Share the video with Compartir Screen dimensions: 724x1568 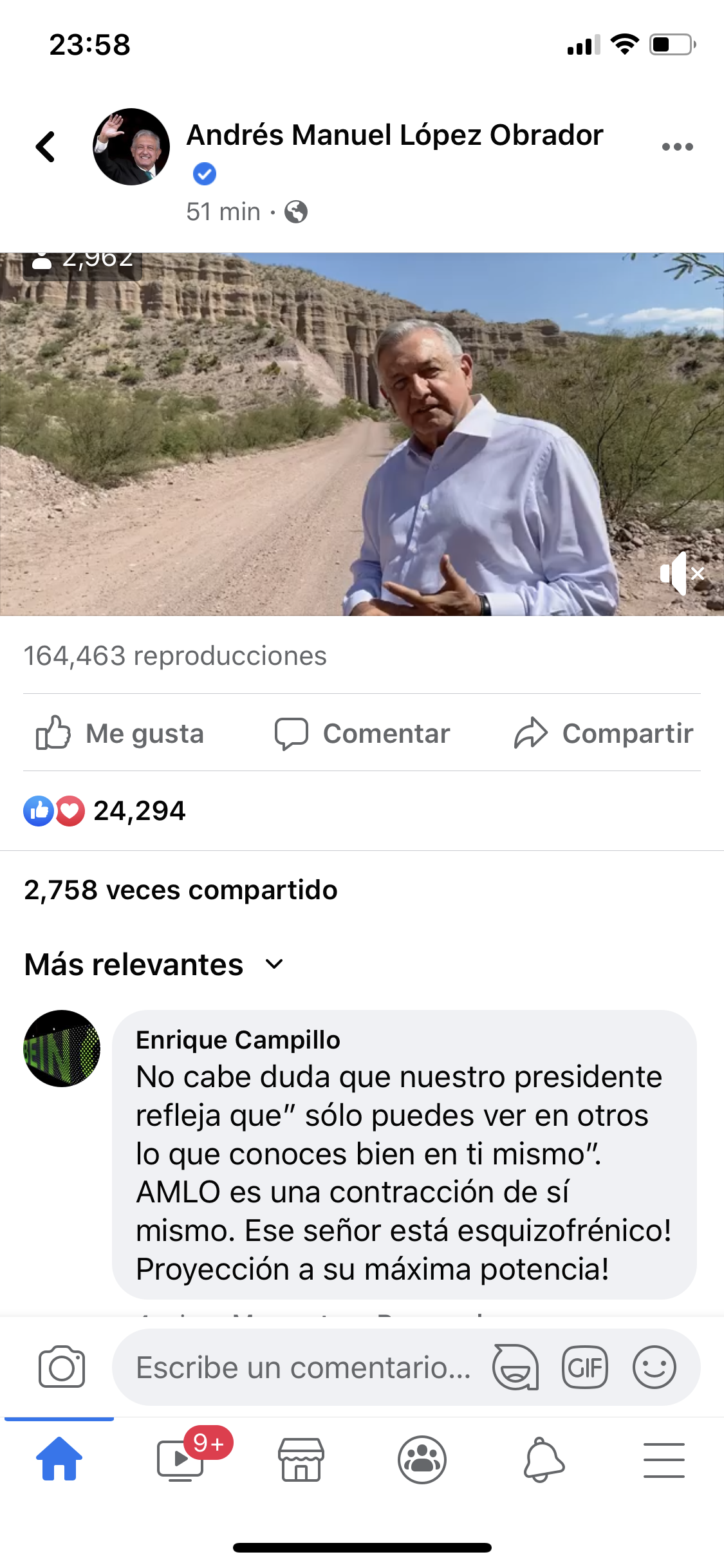(604, 733)
